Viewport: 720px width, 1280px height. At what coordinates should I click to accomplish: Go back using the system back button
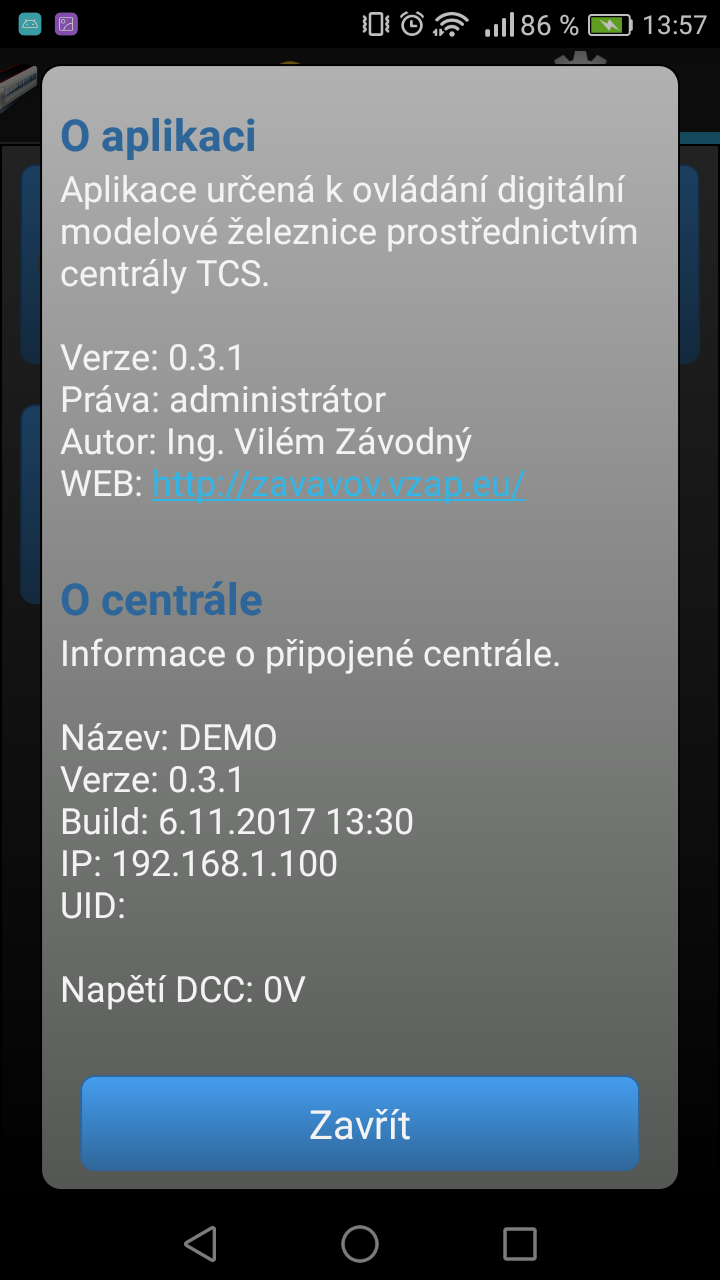[201, 1243]
